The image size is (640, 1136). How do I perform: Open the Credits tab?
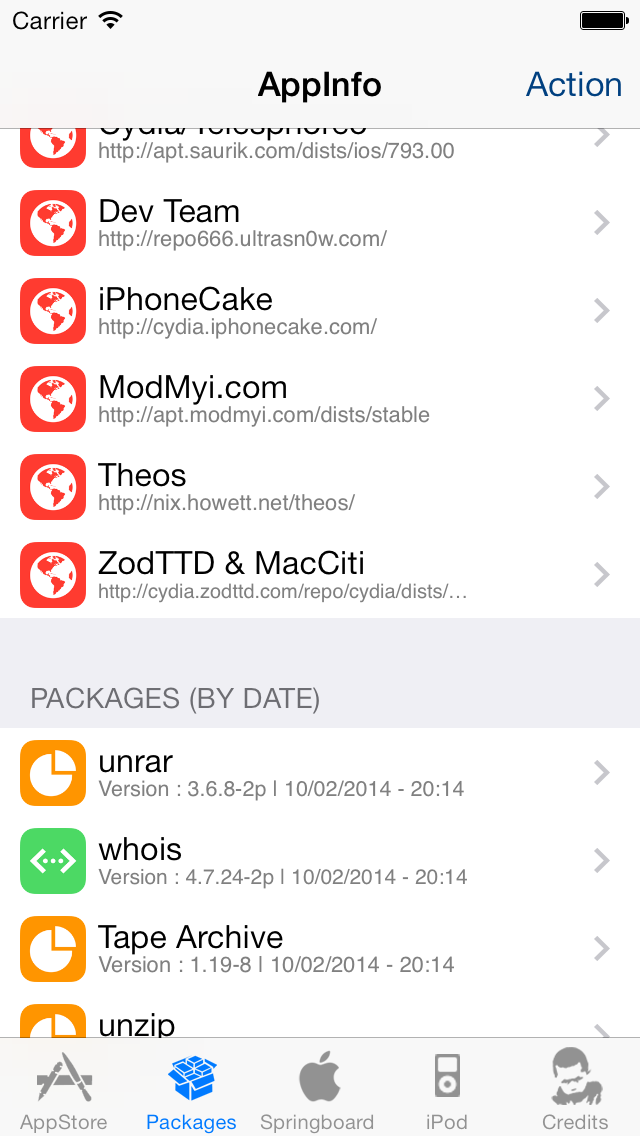click(x=575, y=1090)
